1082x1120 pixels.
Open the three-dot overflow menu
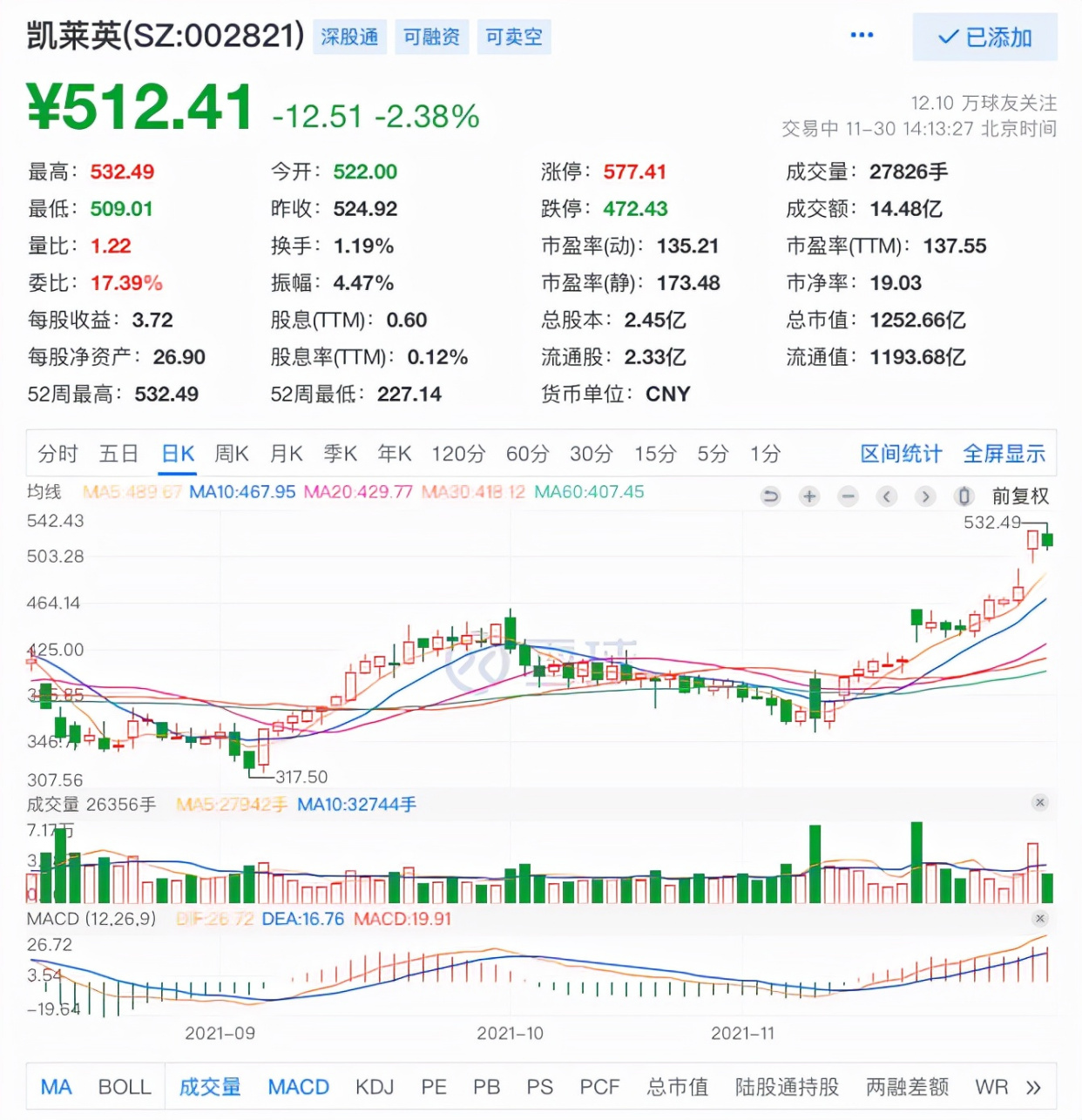pos(861,36)
